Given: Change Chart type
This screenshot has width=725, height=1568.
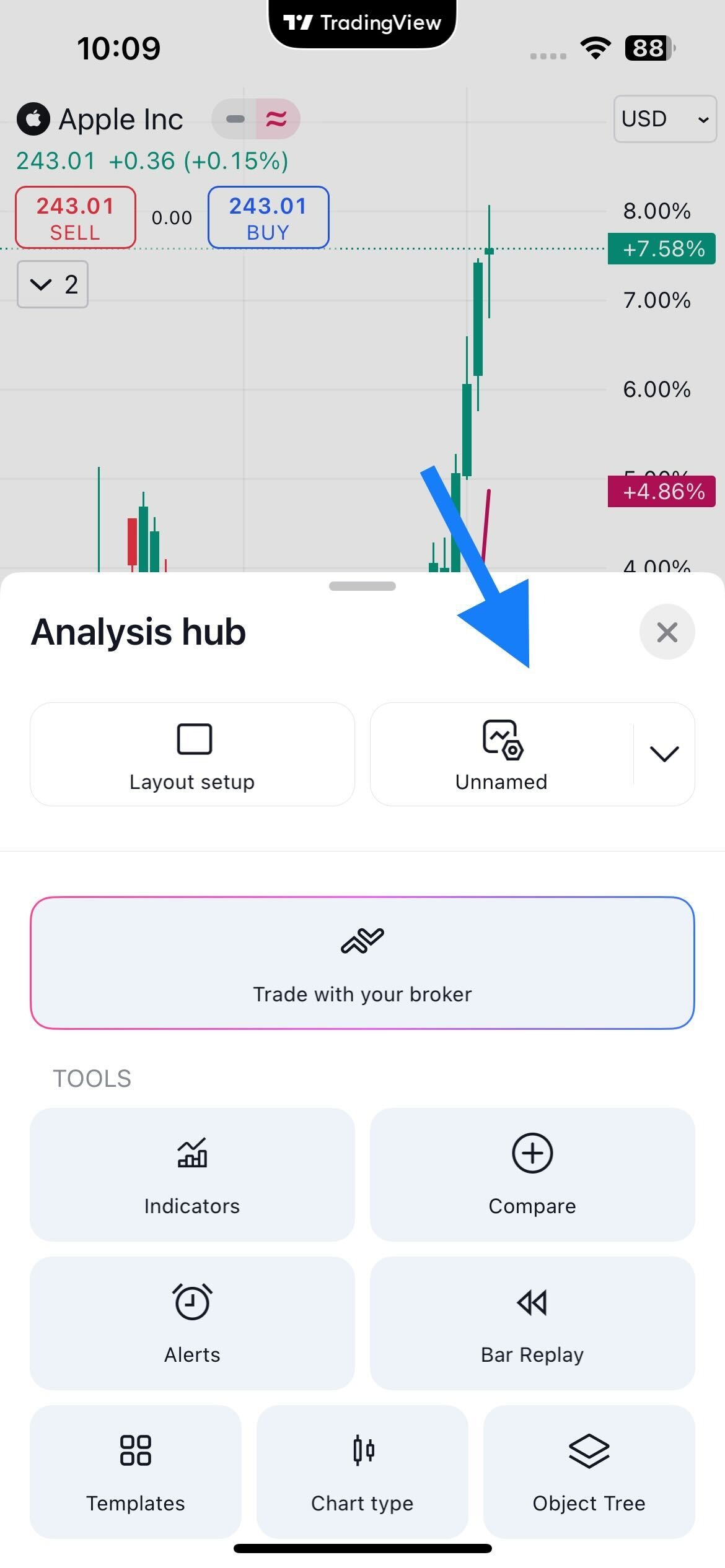Looking at the screenshot, I should coord(362,1471).
